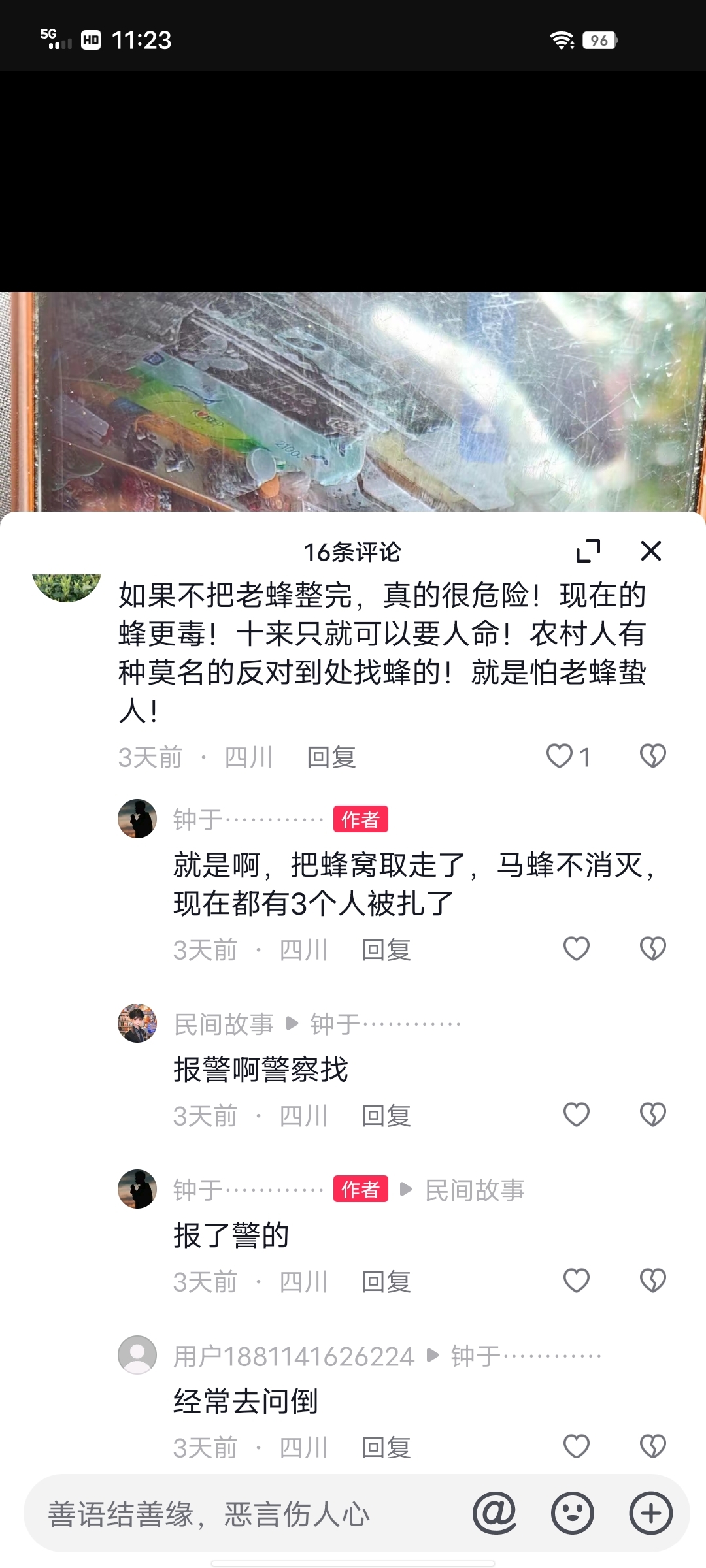Viewport: 706px width, 1568px height.
Task: Expand comments to full screen
Action: tap(588, 551)
